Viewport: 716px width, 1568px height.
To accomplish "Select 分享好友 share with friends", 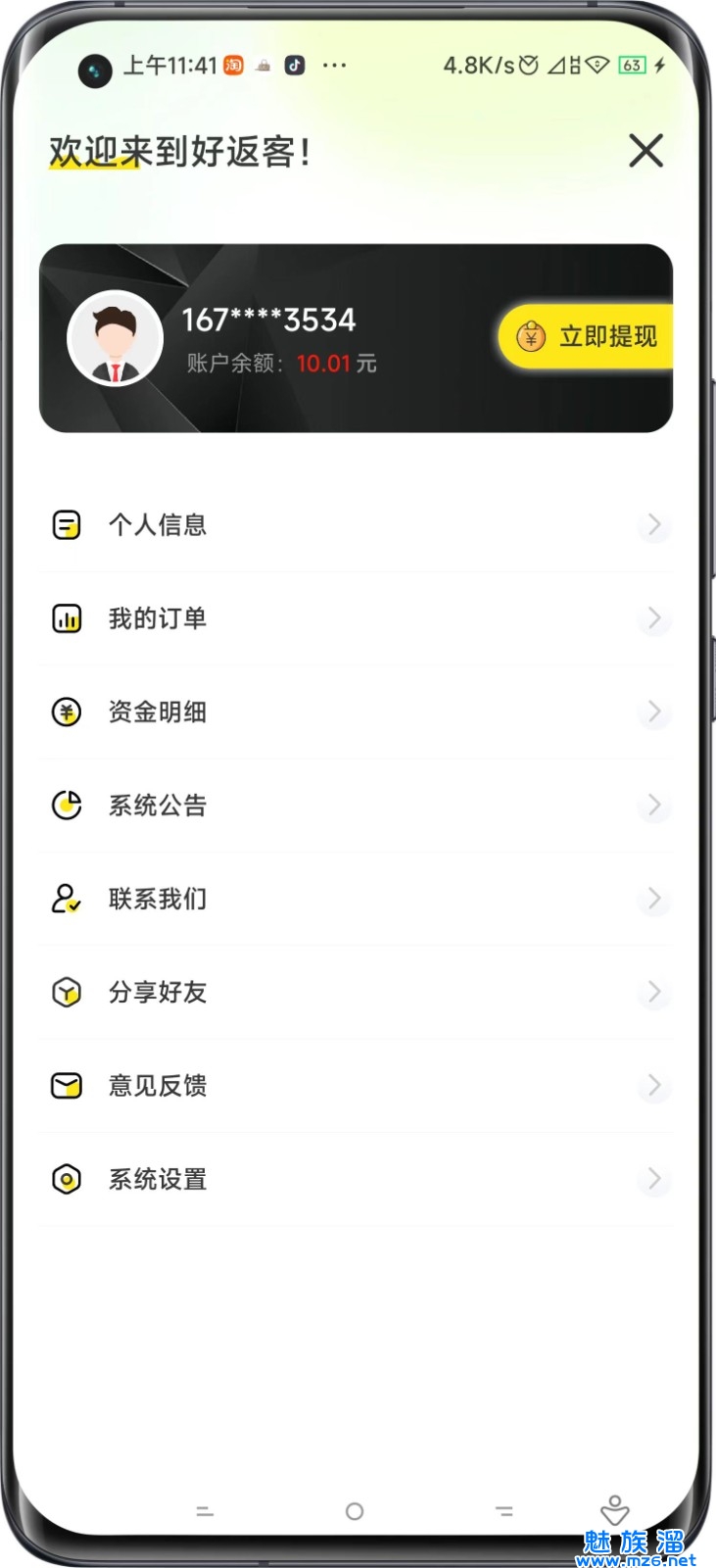I will (x=356, y=992).
